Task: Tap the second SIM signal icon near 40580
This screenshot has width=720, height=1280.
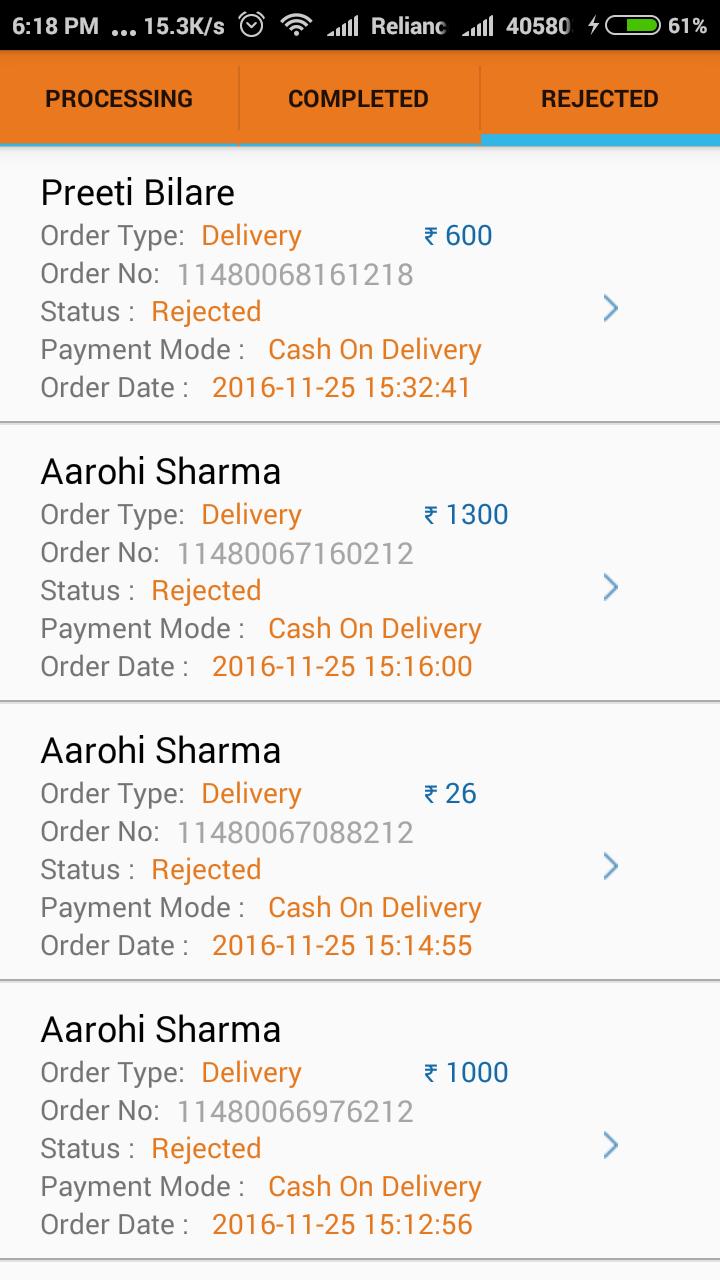Action: [478, 23]
